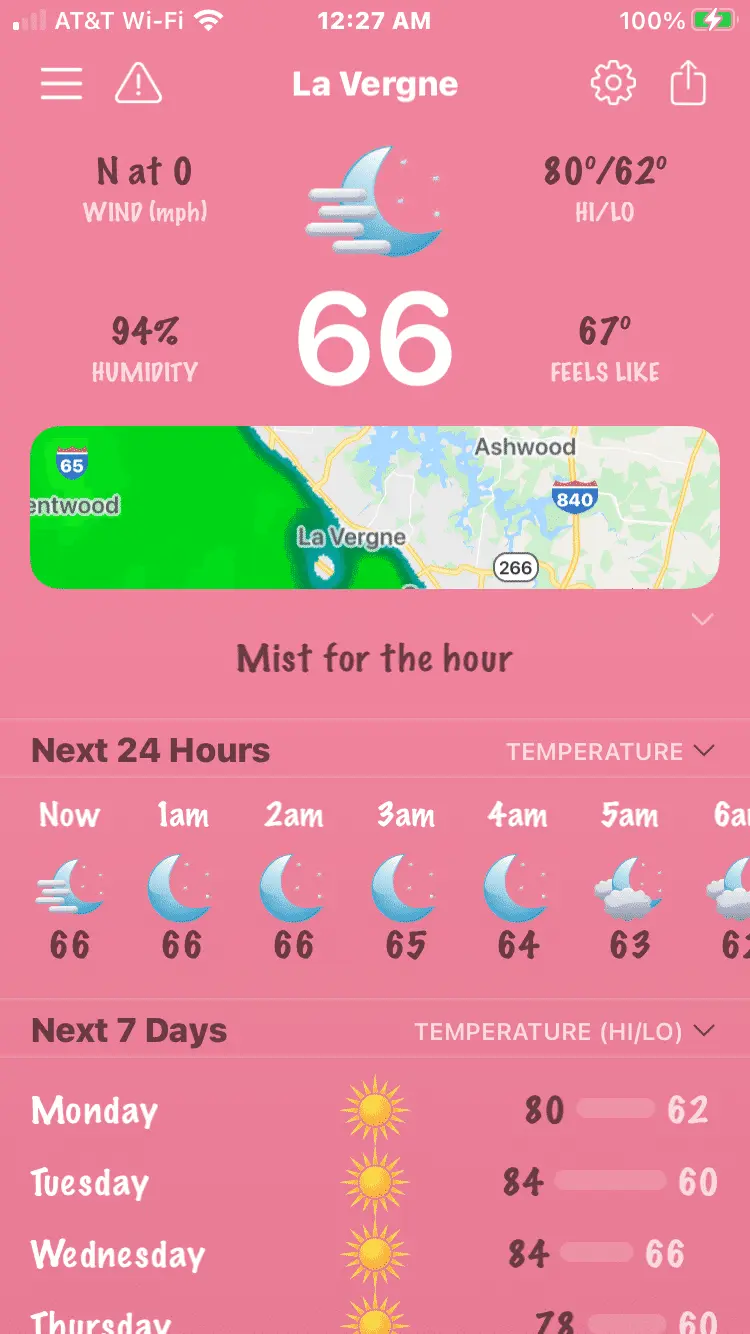Image resolution: width=750 pixels, height=1334 pixels.
Task: Open the weather alerts warning icon
Action: 139,84
